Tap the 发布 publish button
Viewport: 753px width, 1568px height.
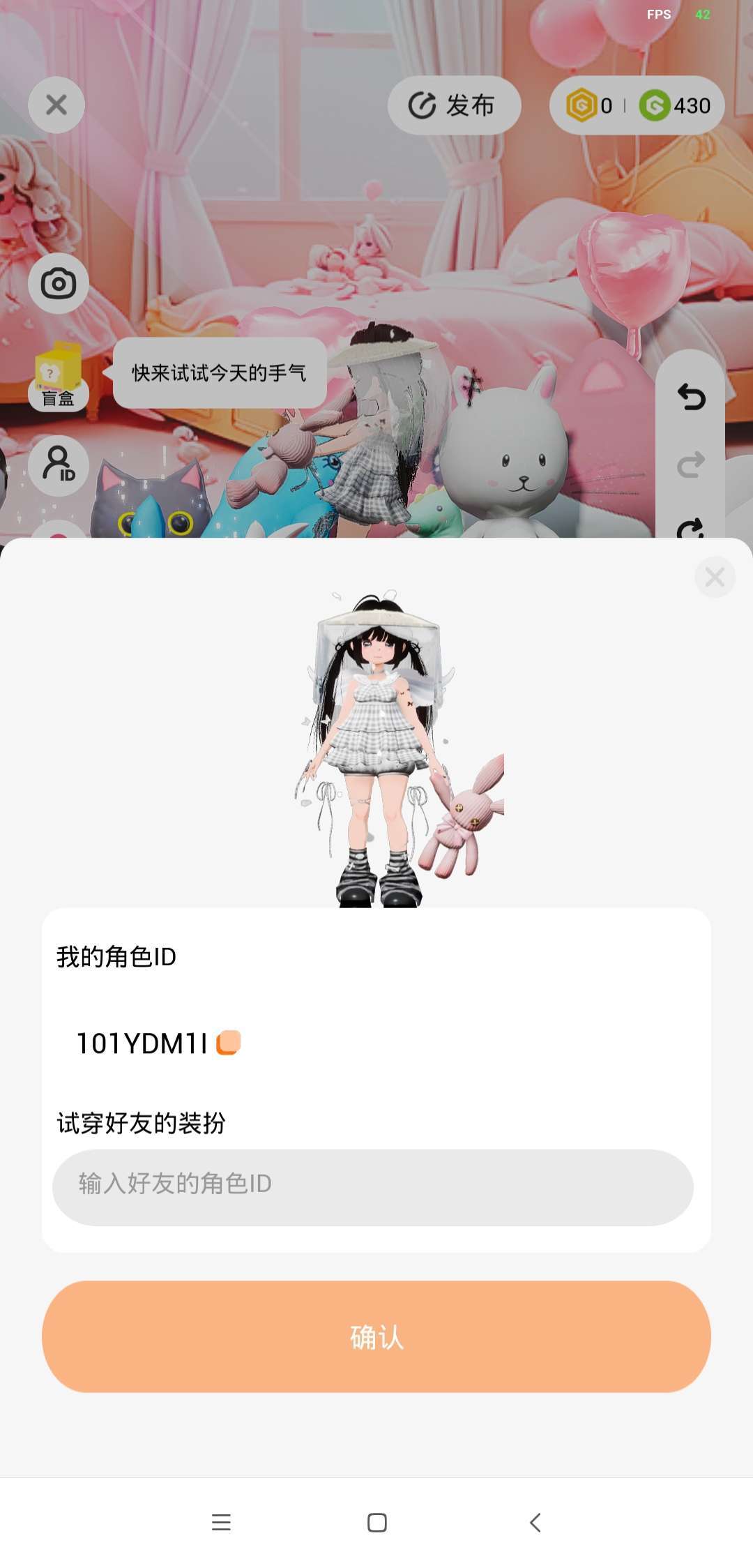click(x=454, y=105)
